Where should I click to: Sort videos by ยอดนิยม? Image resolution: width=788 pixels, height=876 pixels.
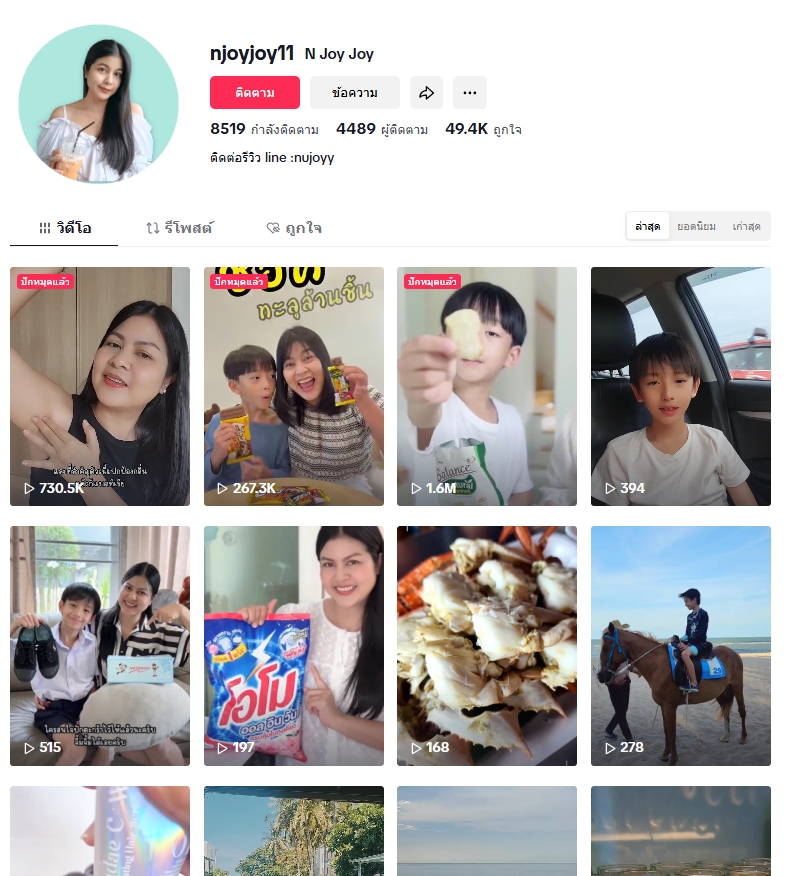point(696,227)
